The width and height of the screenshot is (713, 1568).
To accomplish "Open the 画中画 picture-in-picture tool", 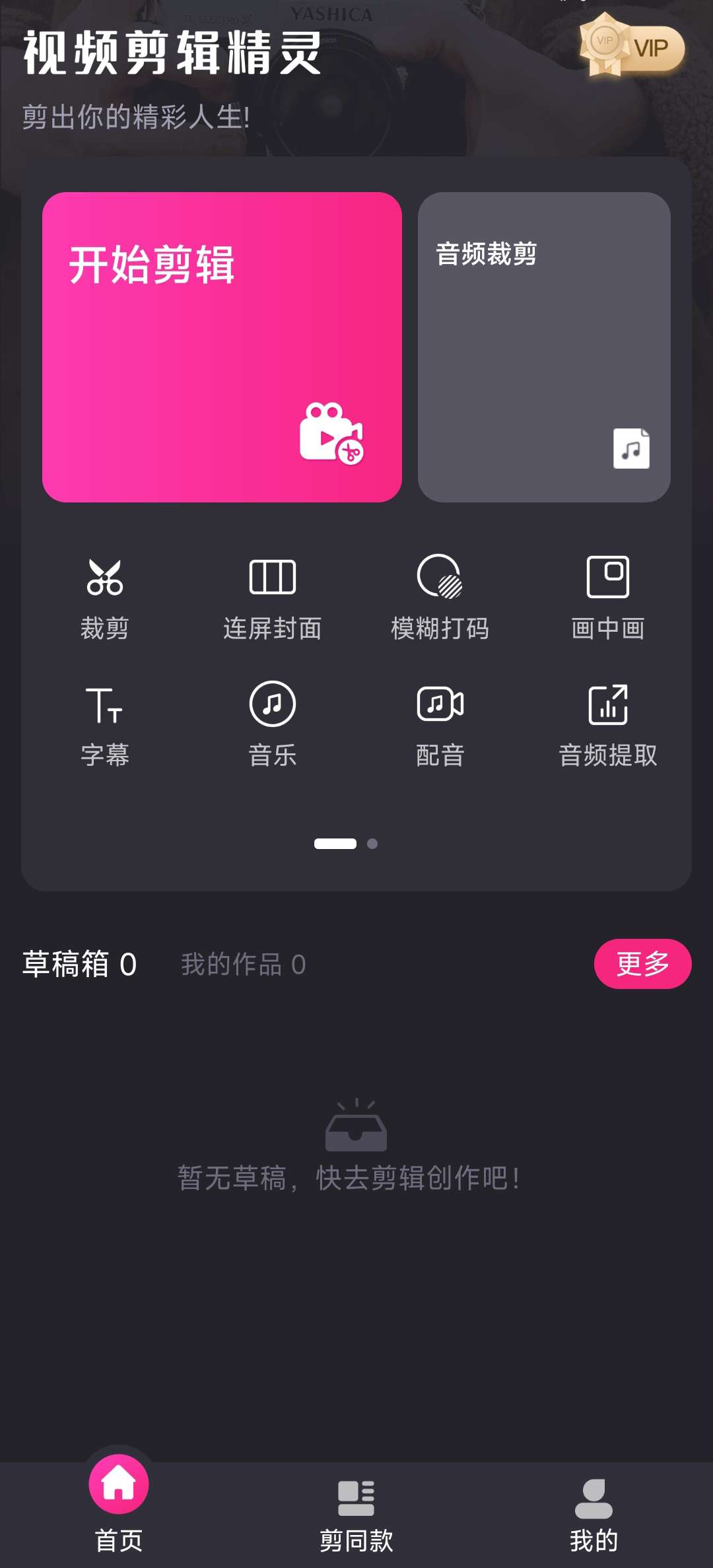I will (607, 597).
